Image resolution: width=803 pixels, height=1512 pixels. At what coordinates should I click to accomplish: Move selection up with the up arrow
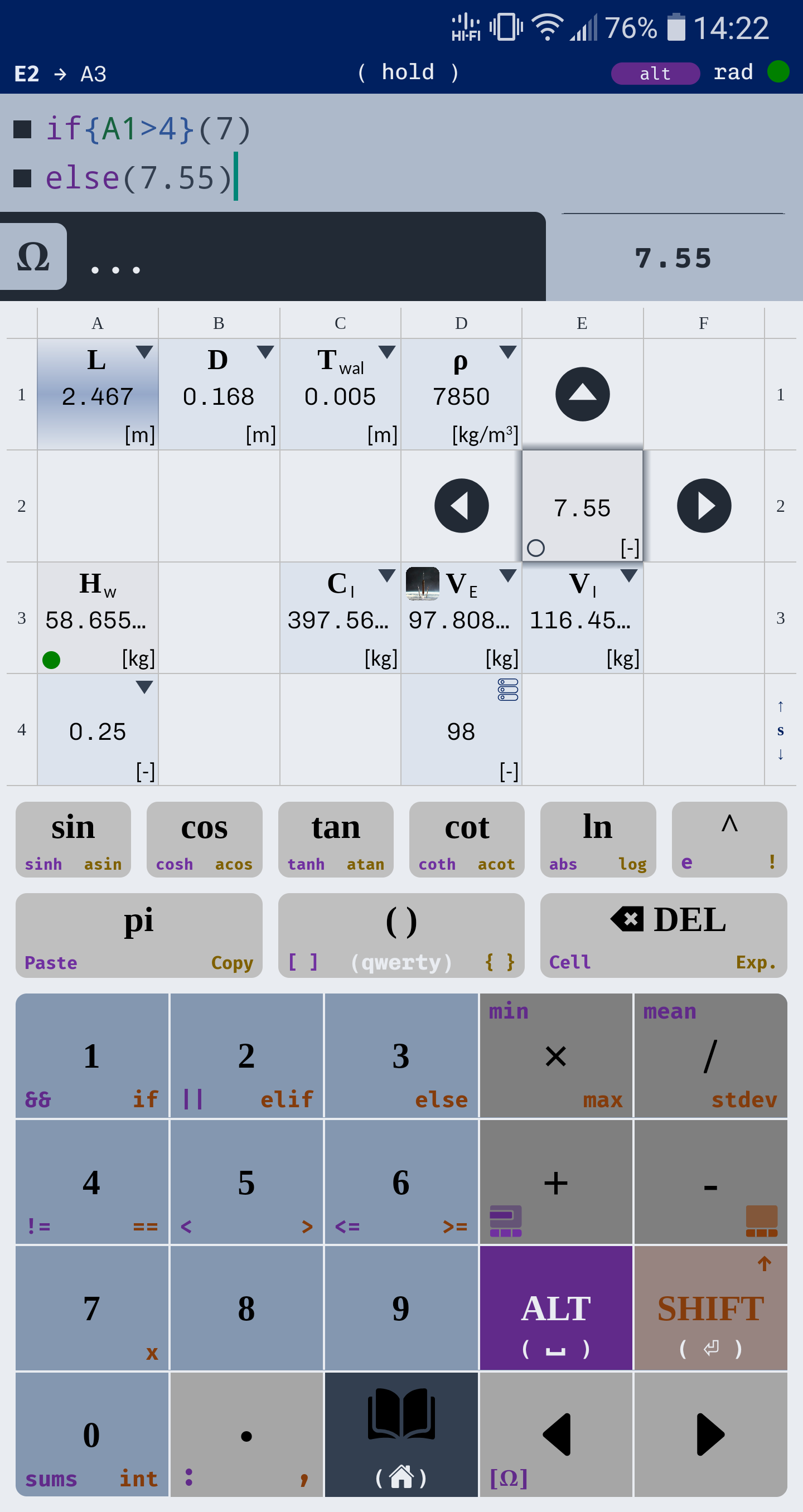tap(582, 394)
